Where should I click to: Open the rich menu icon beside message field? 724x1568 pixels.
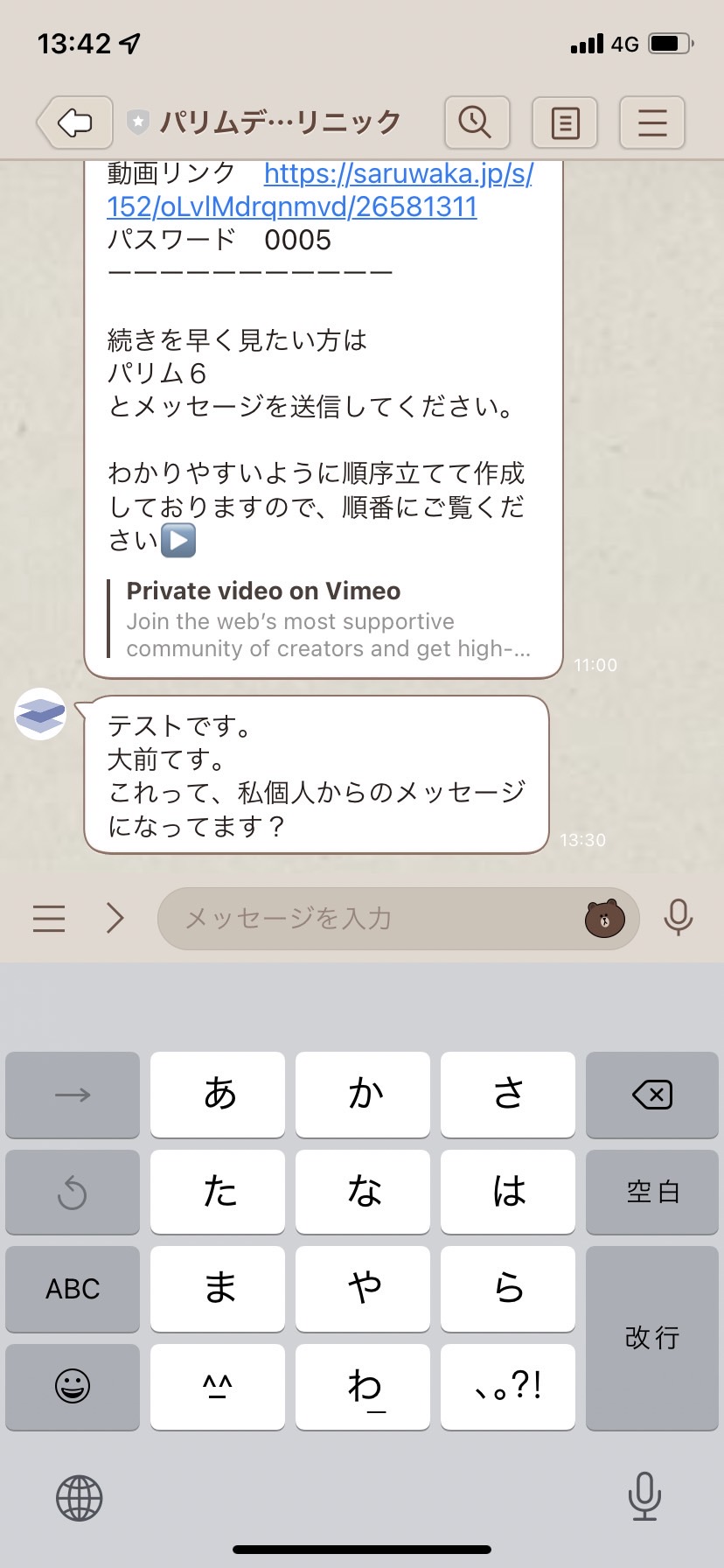(x=49, y=919)
